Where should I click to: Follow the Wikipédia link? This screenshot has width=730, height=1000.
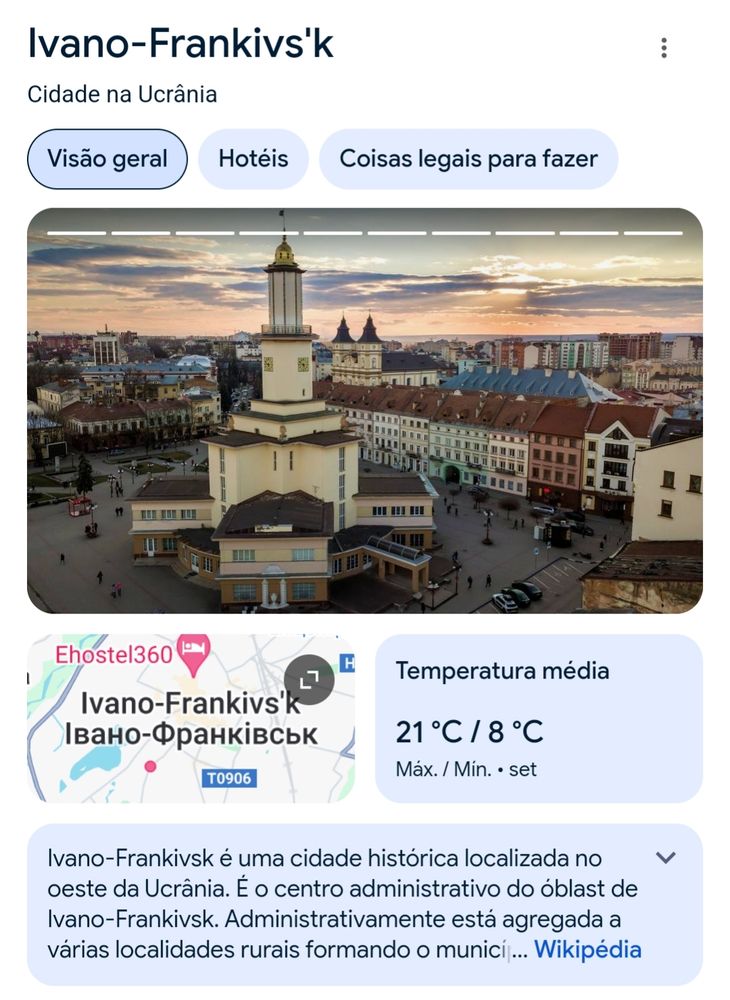pos(587,950)
